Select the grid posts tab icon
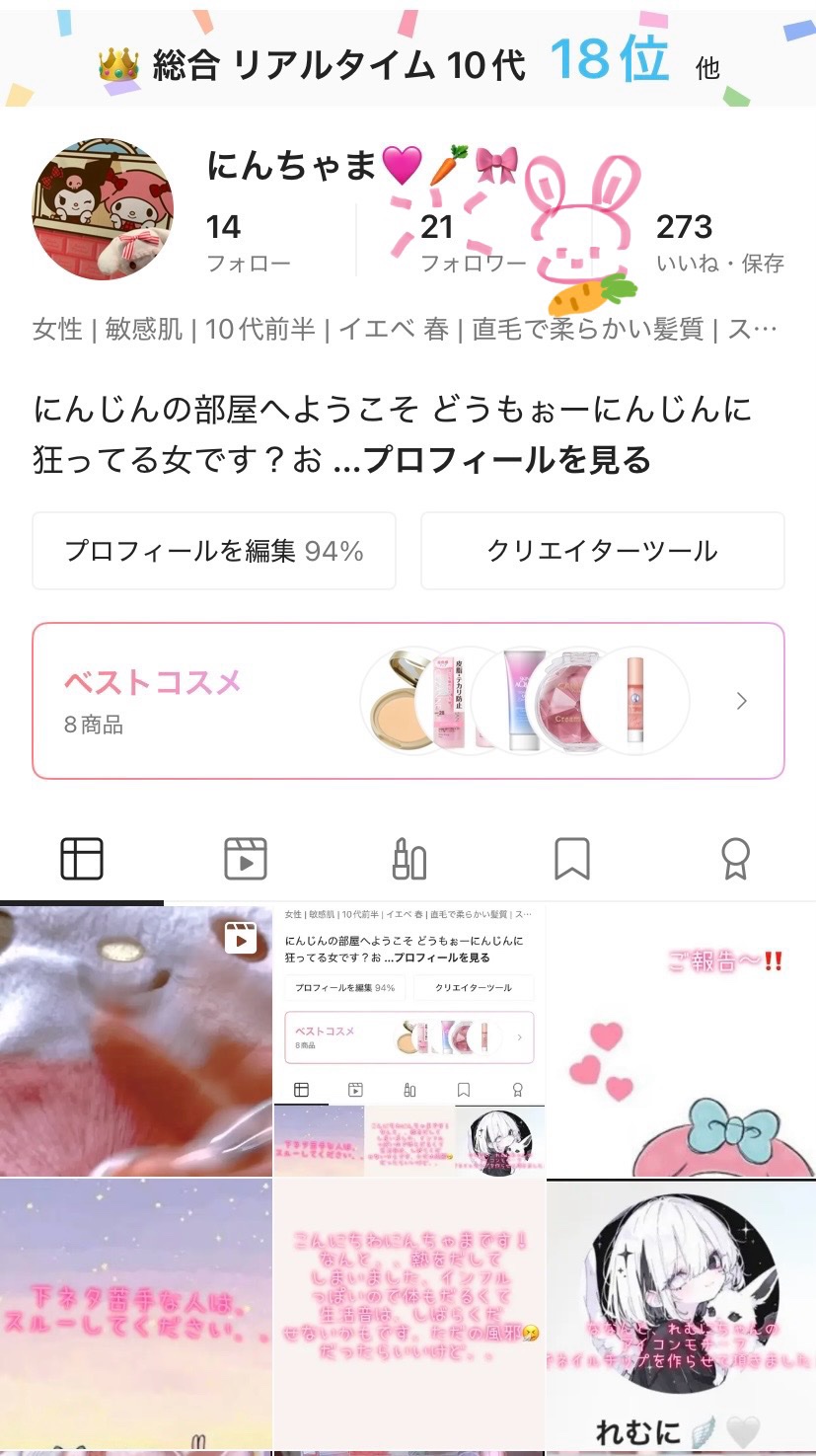This screenshot has width=816, height=1456. click(x=81, y=857)
